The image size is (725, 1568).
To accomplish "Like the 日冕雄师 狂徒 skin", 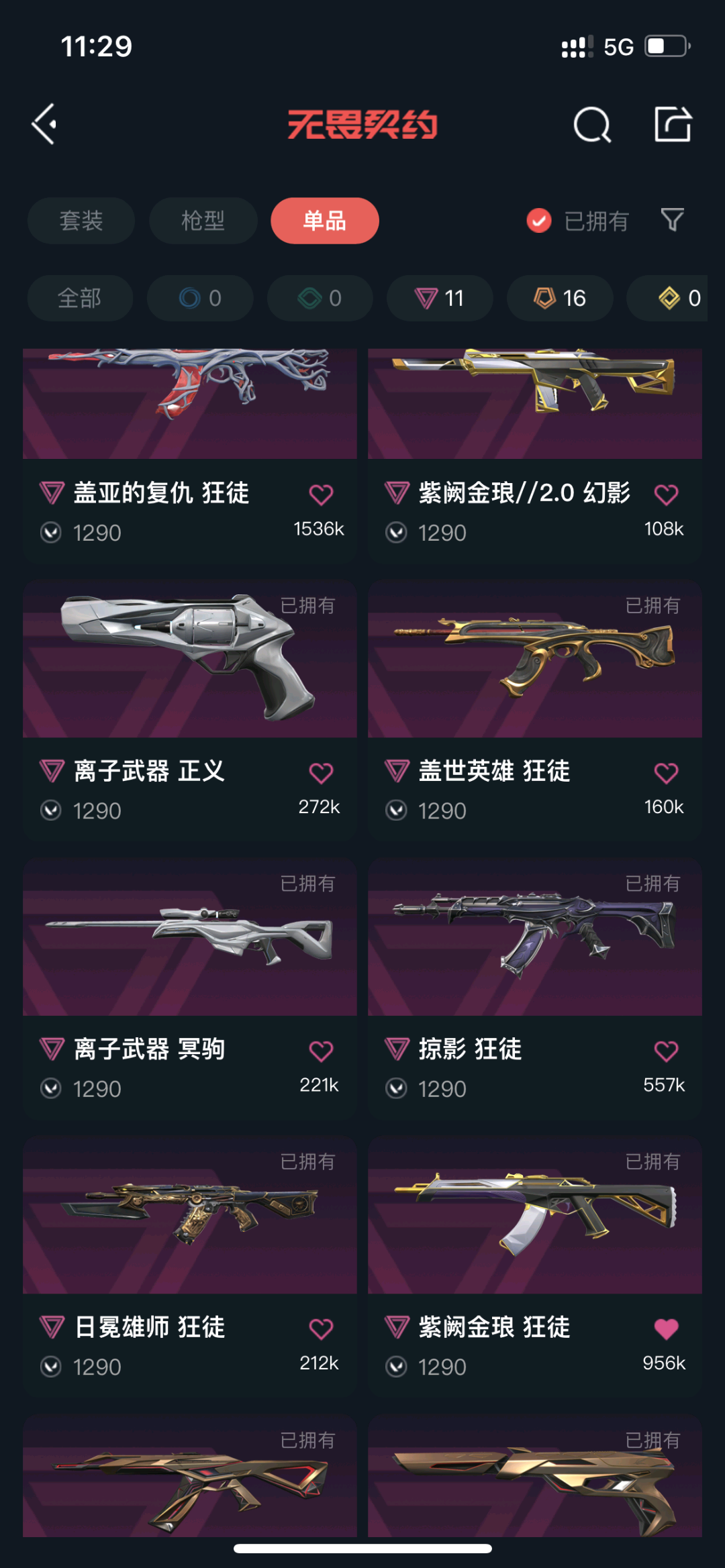I will 321,1328.
